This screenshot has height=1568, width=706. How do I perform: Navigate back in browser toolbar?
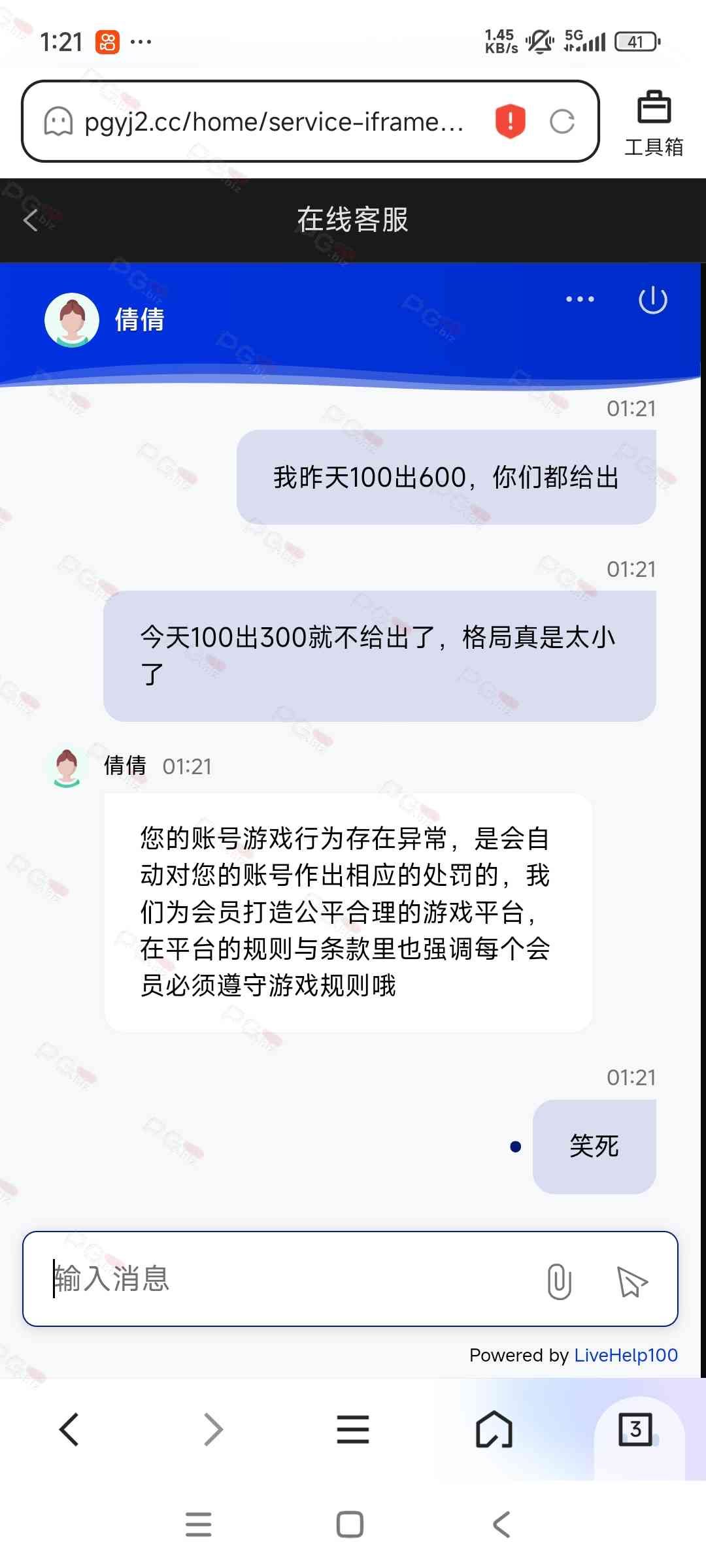pos(69,1429)
